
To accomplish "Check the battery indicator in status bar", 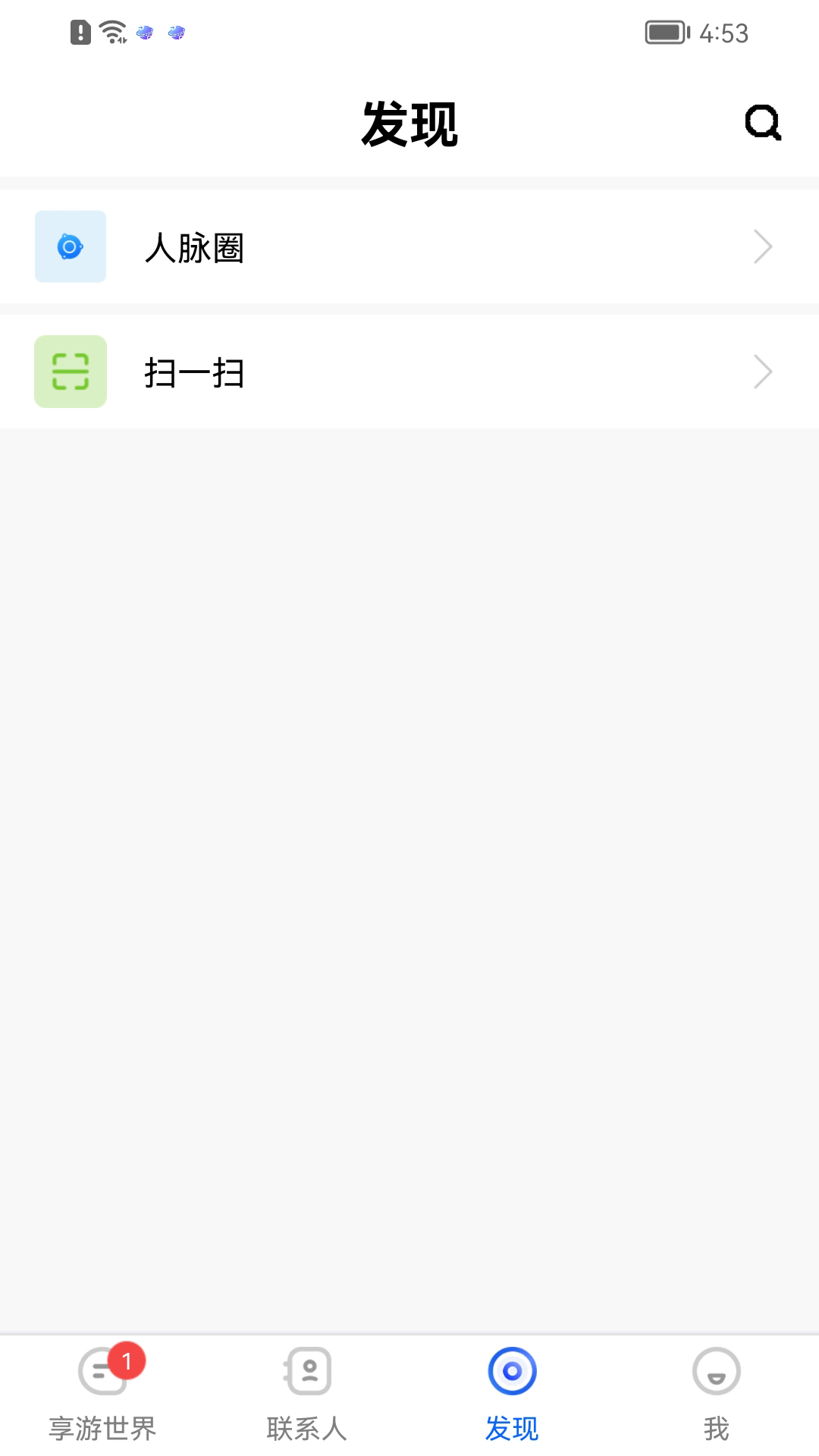I will click(x=665, y=32).
